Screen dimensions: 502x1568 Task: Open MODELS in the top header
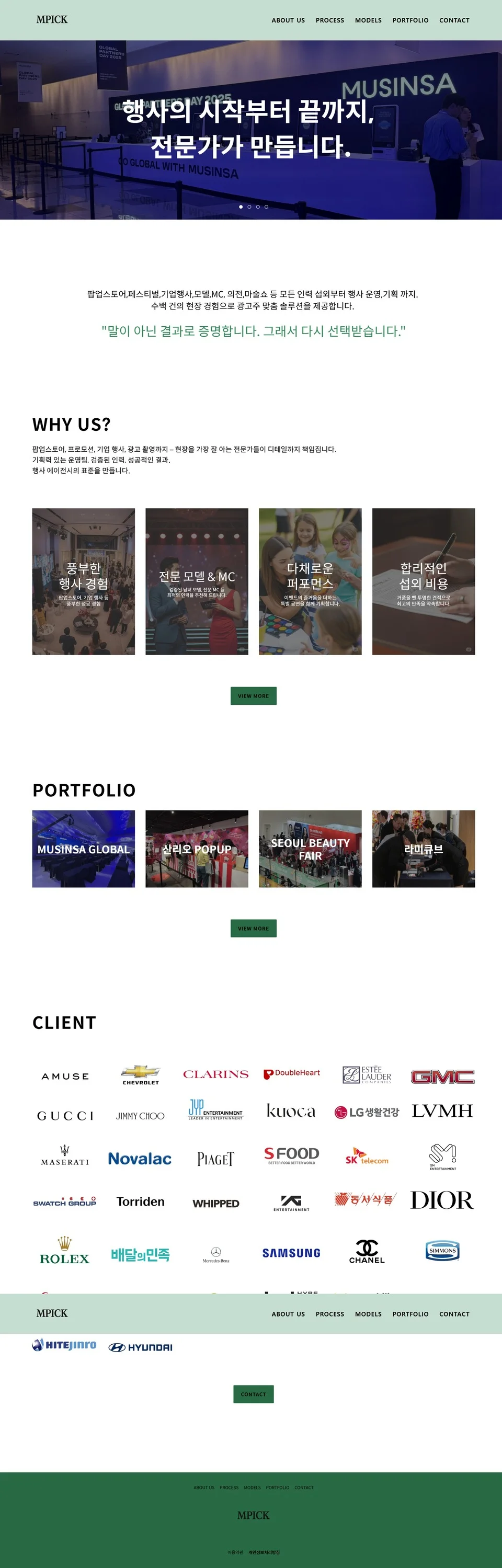tap(368, 20)
